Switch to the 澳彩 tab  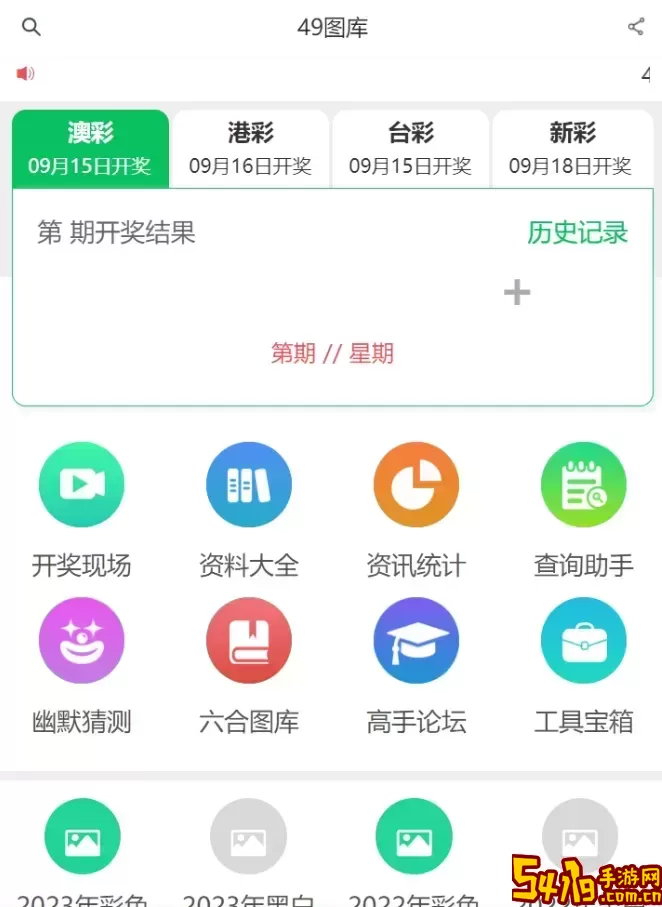90,148
